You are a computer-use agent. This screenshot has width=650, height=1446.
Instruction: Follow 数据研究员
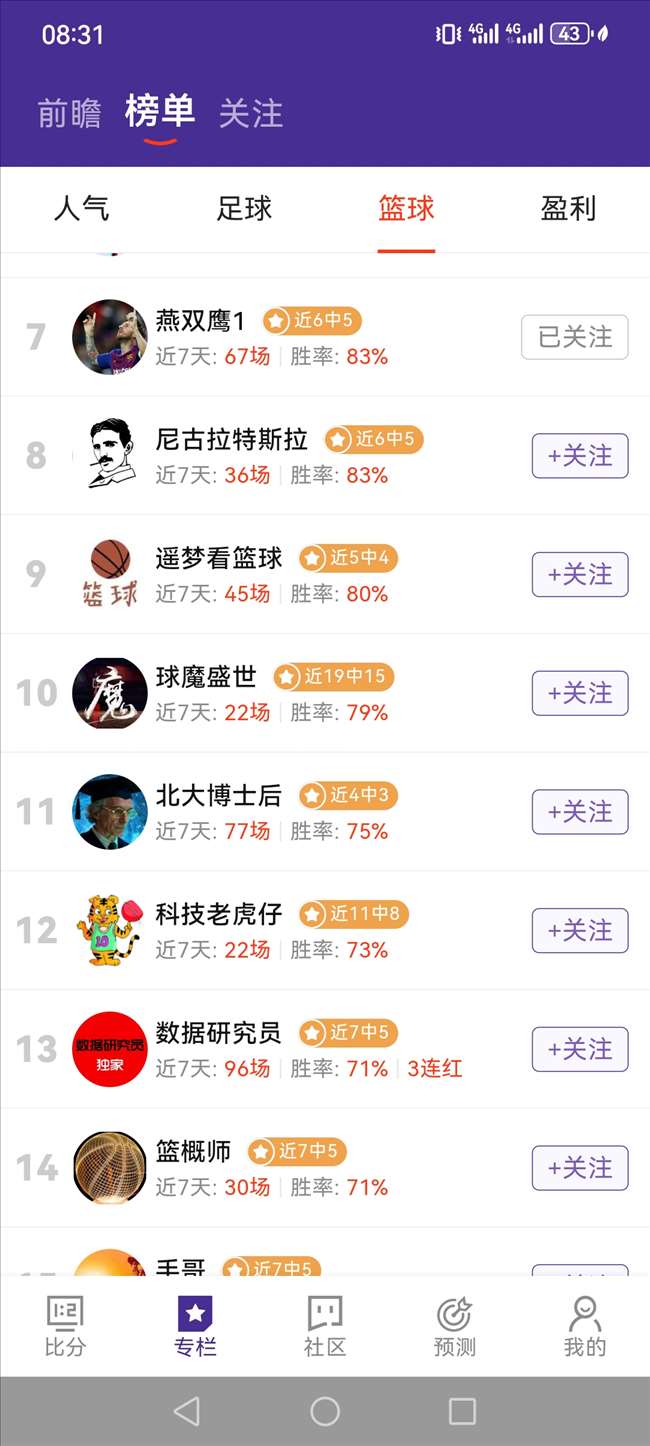(580, 1049)
